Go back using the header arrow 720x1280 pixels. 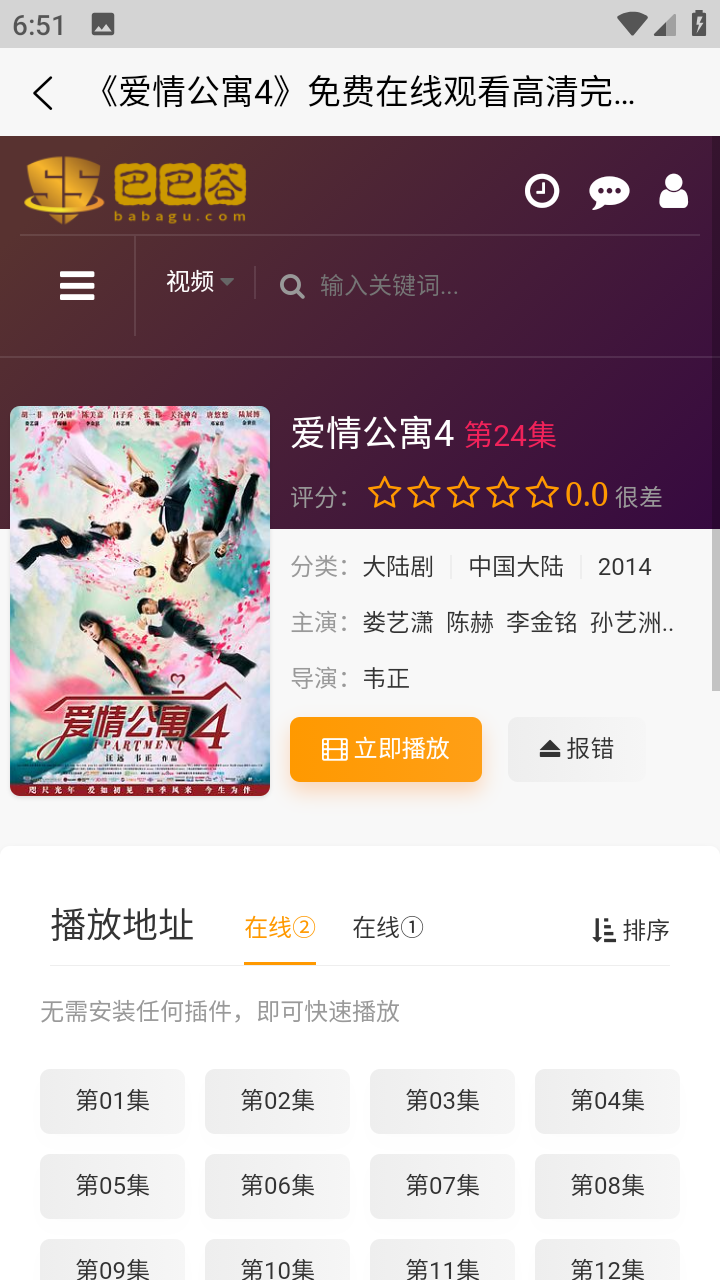coord(42,93)
